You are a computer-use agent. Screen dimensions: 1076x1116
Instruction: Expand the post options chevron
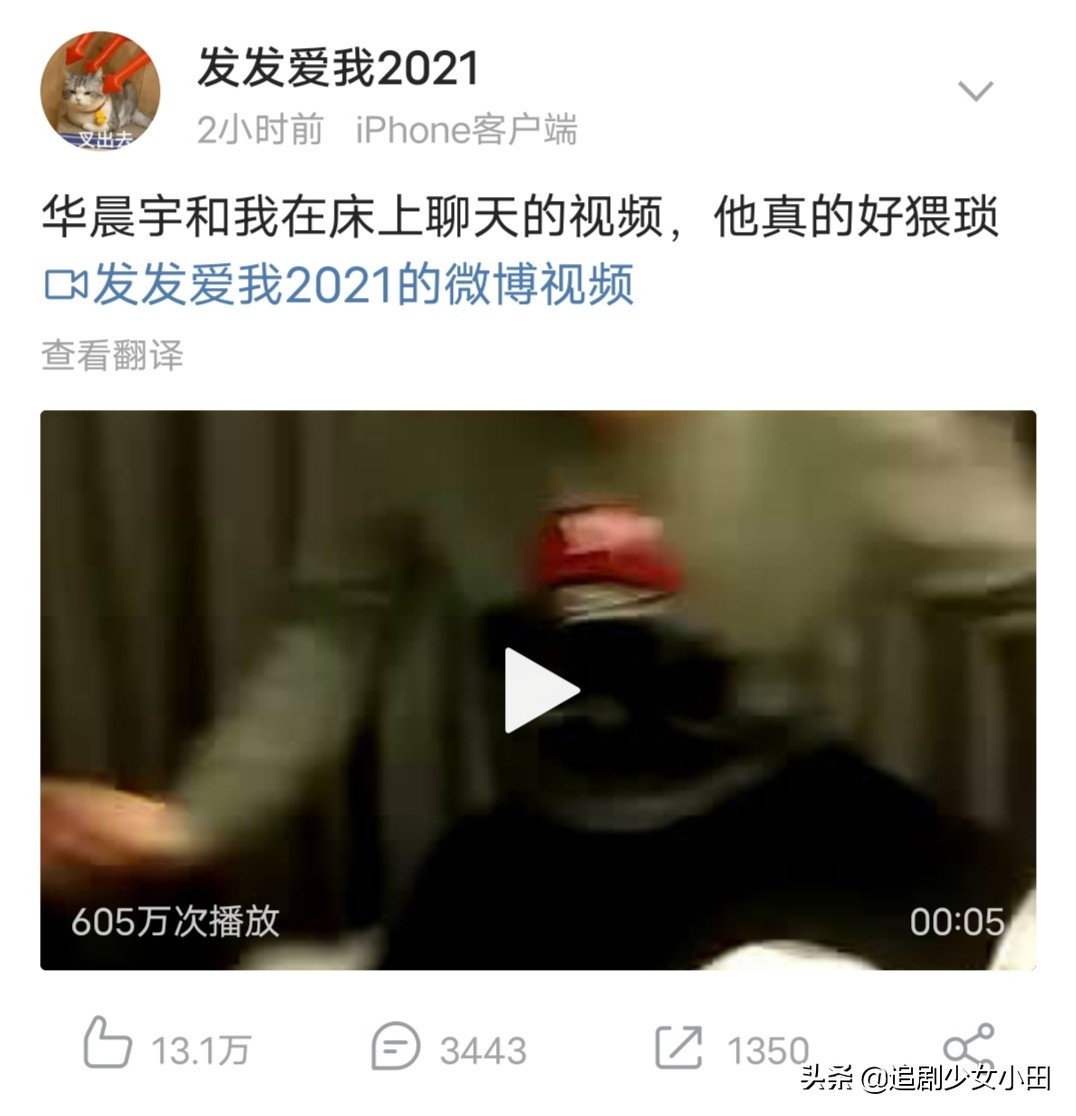[975, 91]
